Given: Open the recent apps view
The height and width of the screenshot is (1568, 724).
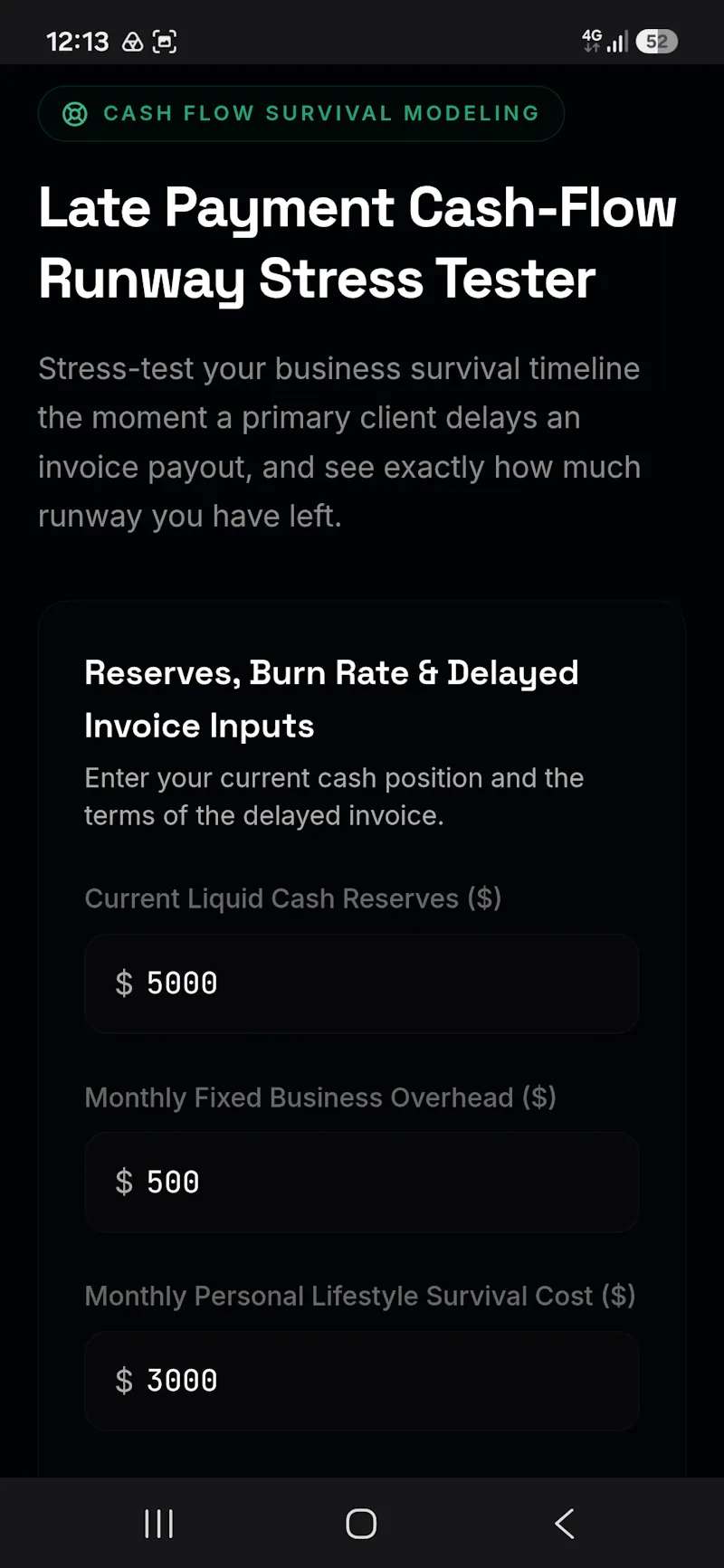Looking at the screenshot, I should point(159,1524).
